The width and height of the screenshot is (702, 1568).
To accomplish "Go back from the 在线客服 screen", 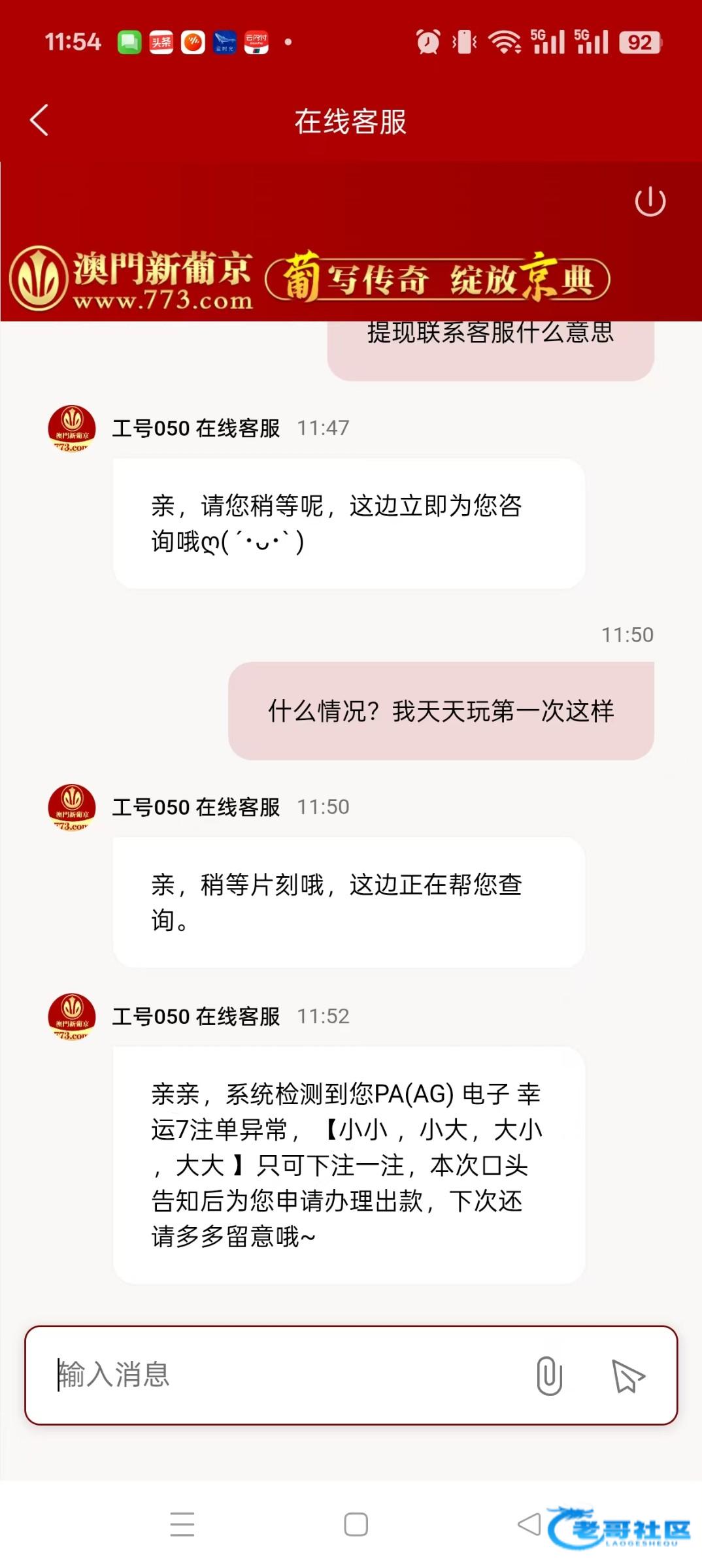I will coord(39,121).
